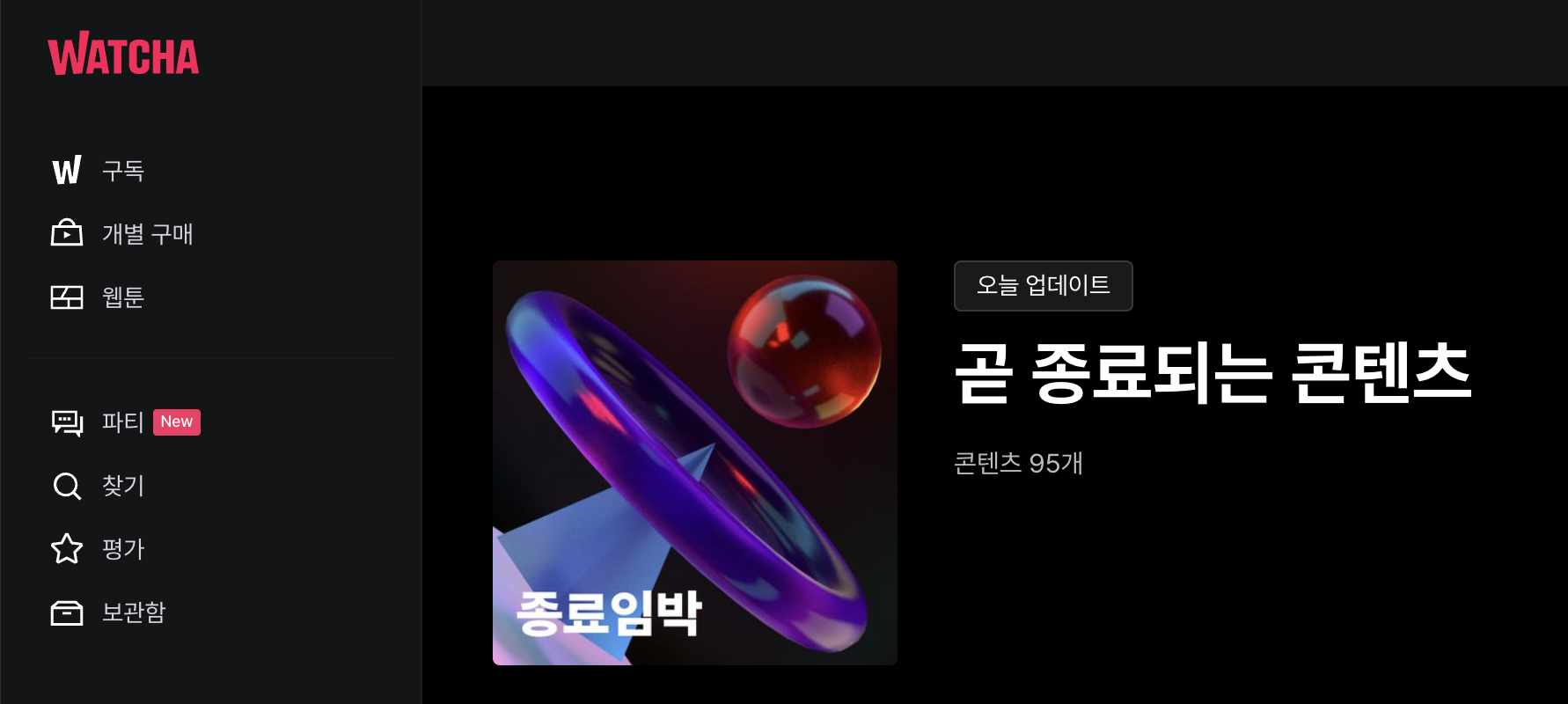Image resolution: width=1568 pixels, height=704 pixels.
Task: Tap the 오늘 업데이트 chip
Action: pyautogui.click(x=1043, y=286)
